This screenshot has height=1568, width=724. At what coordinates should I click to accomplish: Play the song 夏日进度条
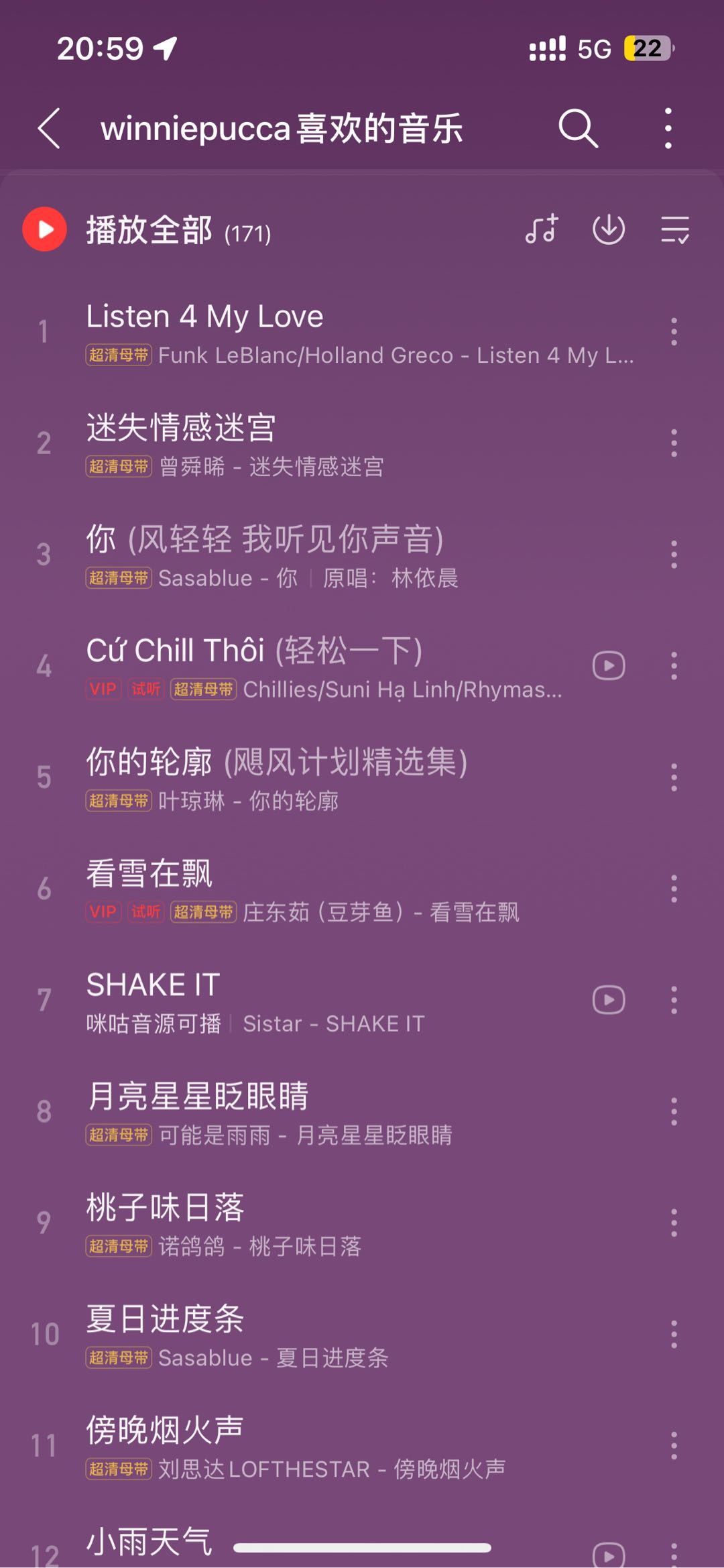coord(362,1334)
